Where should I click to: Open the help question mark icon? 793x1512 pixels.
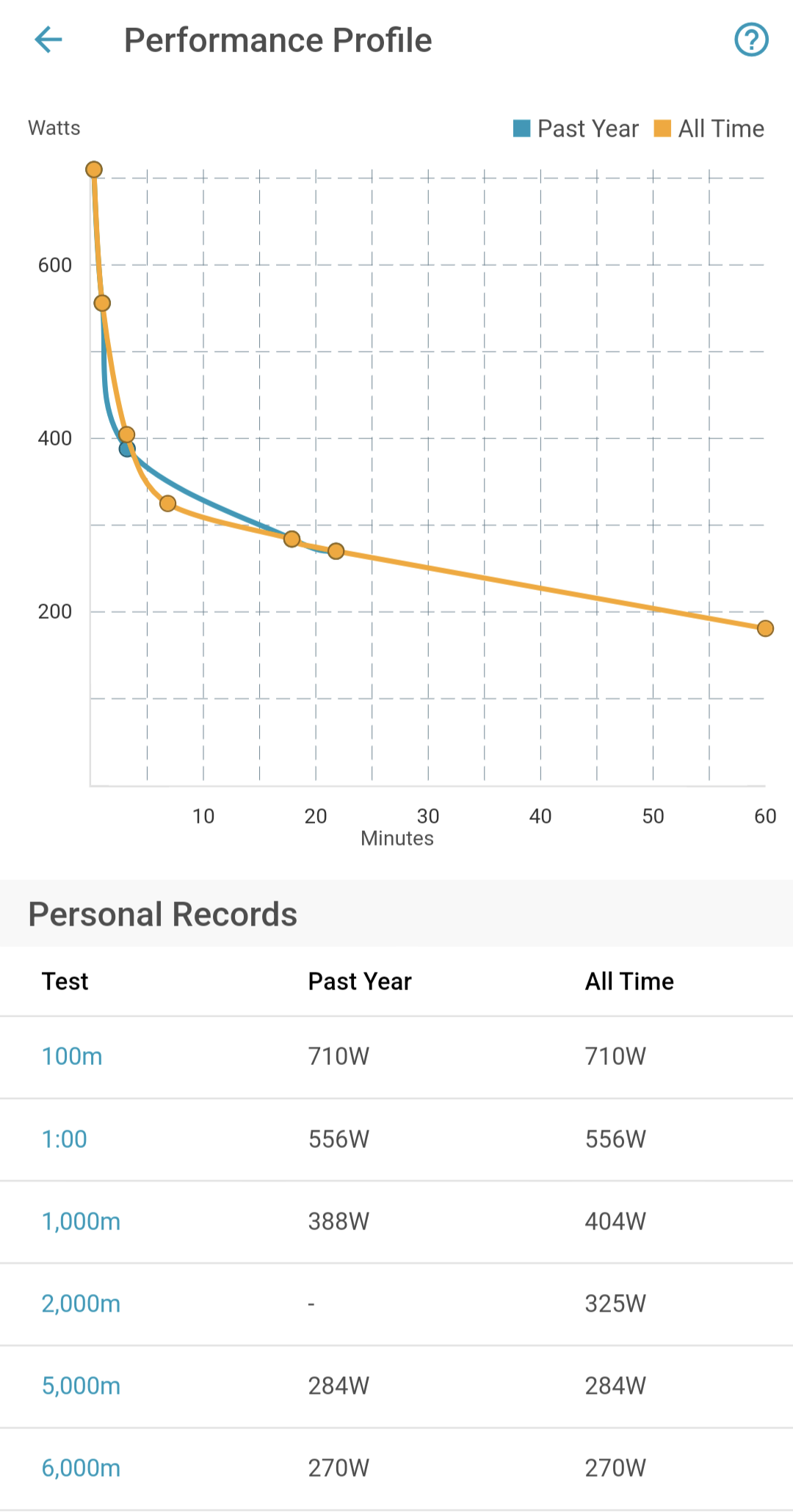click(x=751, y=40)
